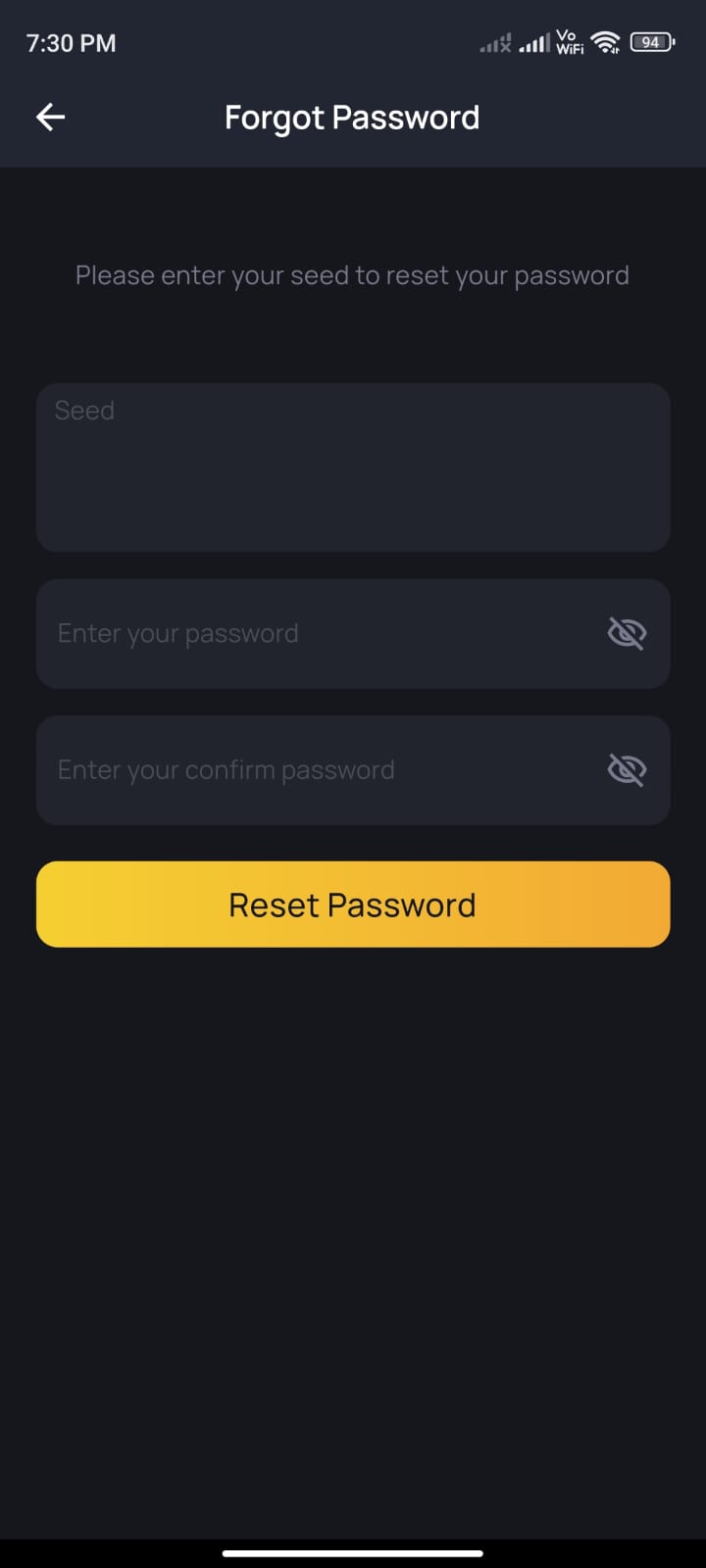Tap the Enter your password field

314,634
